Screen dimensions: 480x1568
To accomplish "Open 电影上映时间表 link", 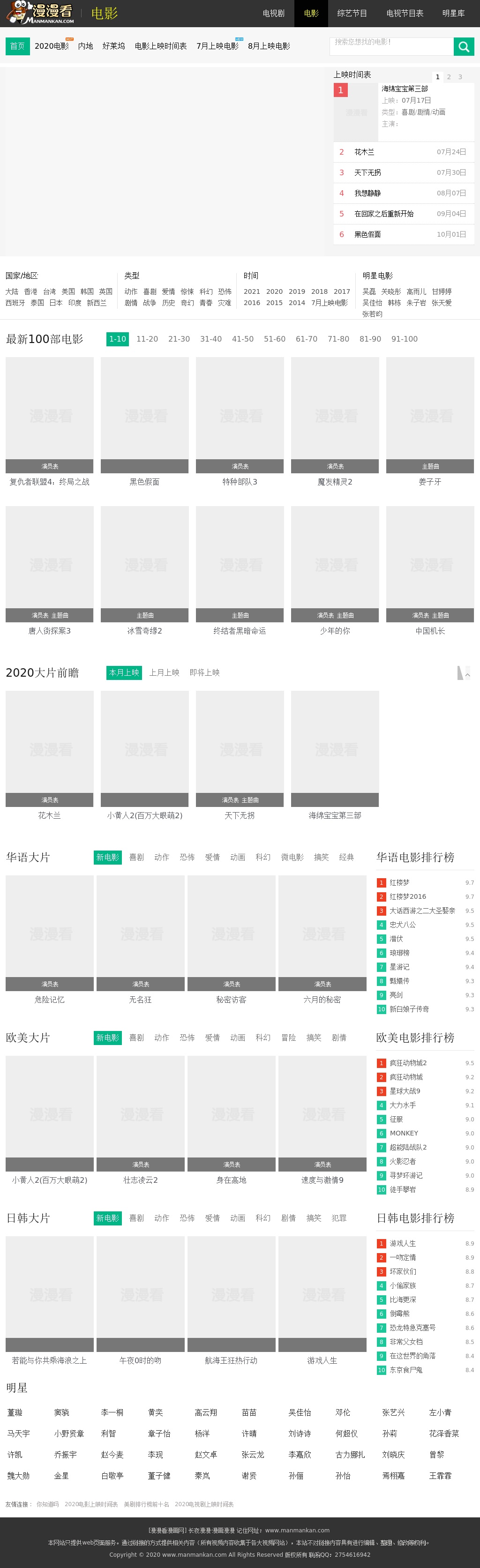I will (160, 46).
